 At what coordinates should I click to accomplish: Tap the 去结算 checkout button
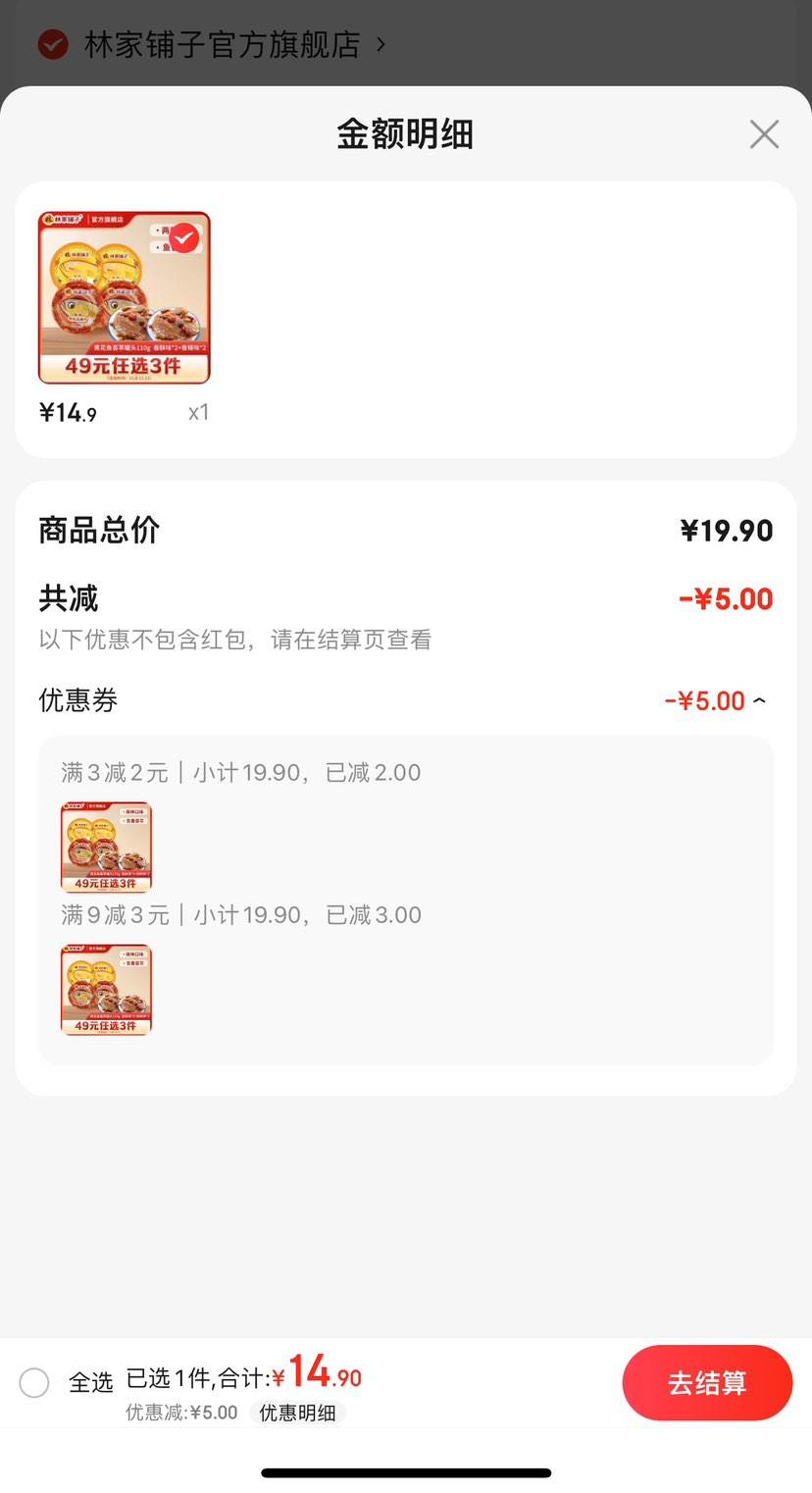coord(707,1382)
